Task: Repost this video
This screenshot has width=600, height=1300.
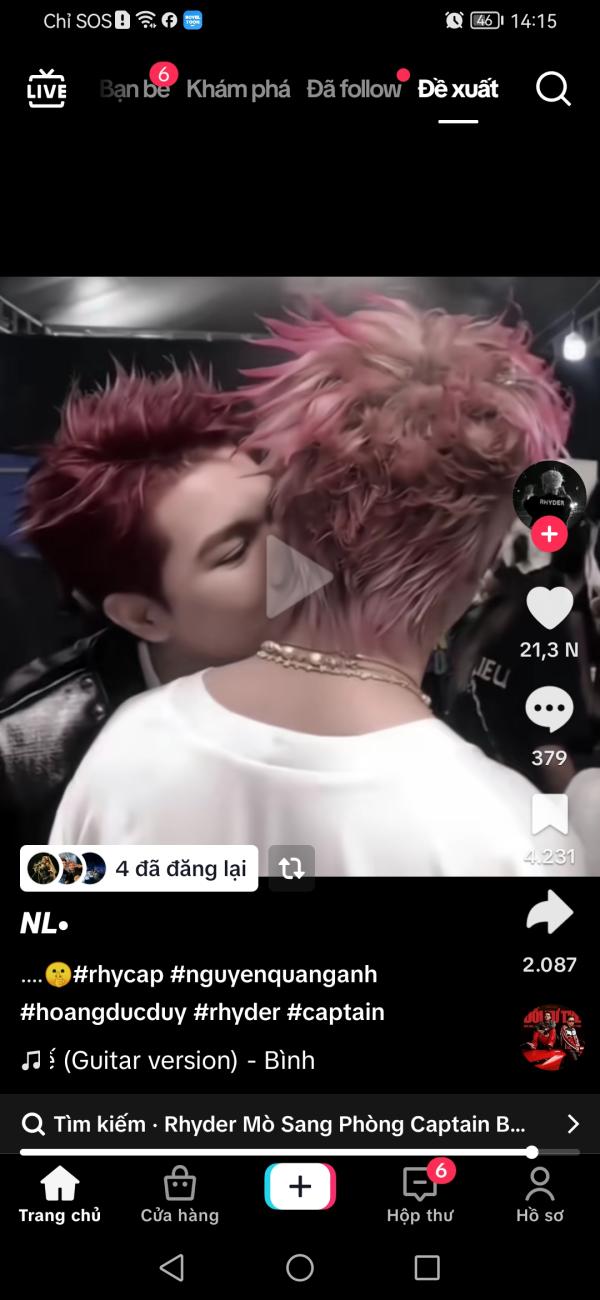Action: (x=292, y=868)
